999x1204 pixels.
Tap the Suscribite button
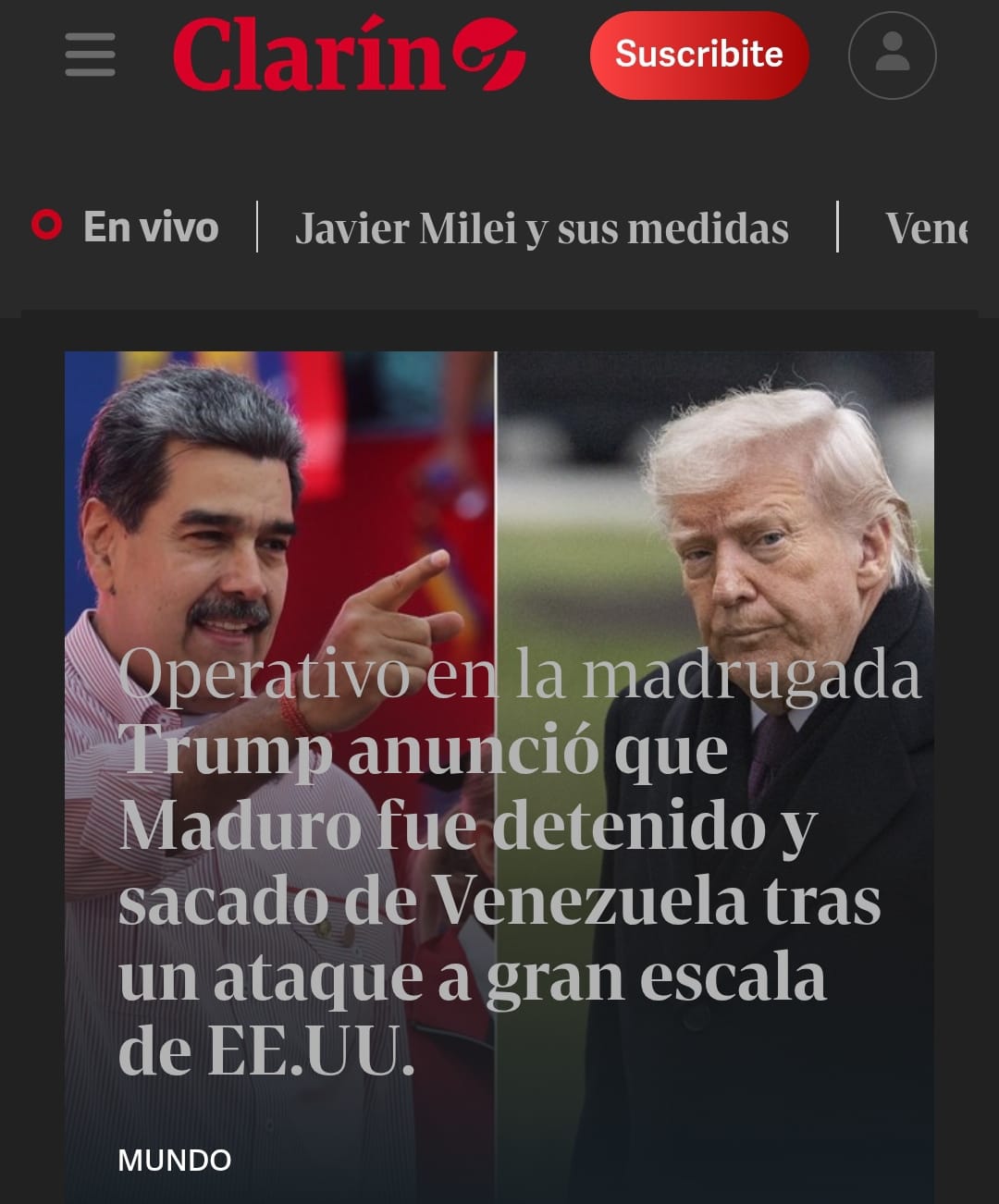[x=698, y=55]
